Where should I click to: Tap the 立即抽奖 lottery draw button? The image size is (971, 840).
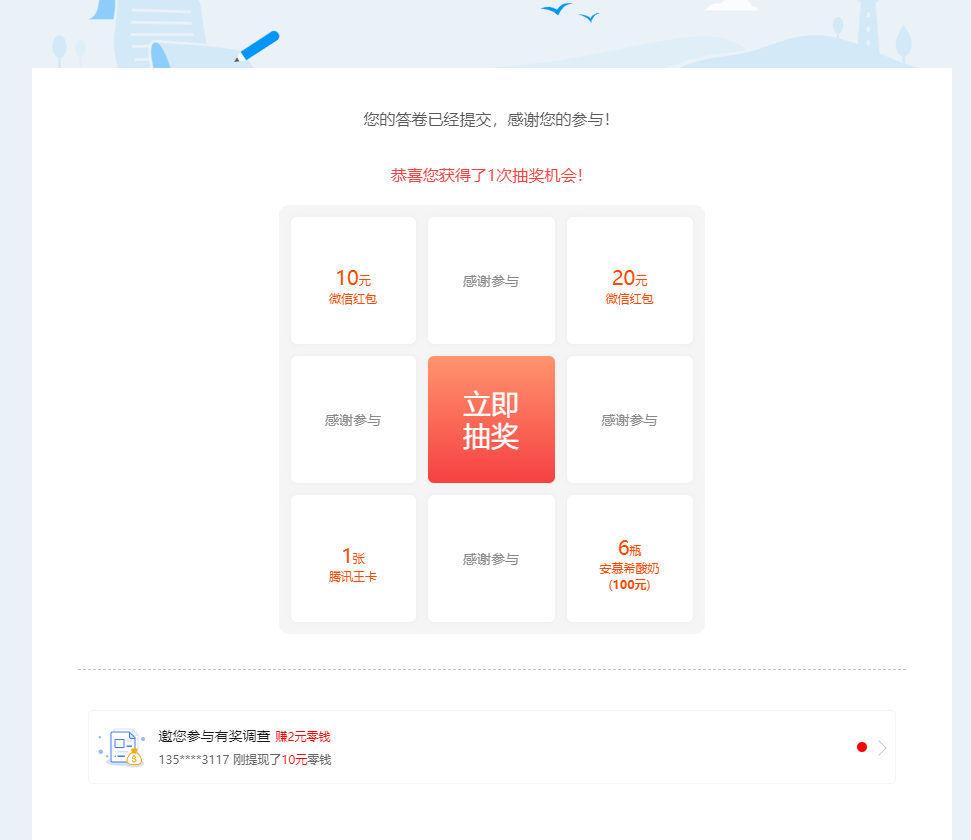[x=491, y=420]
